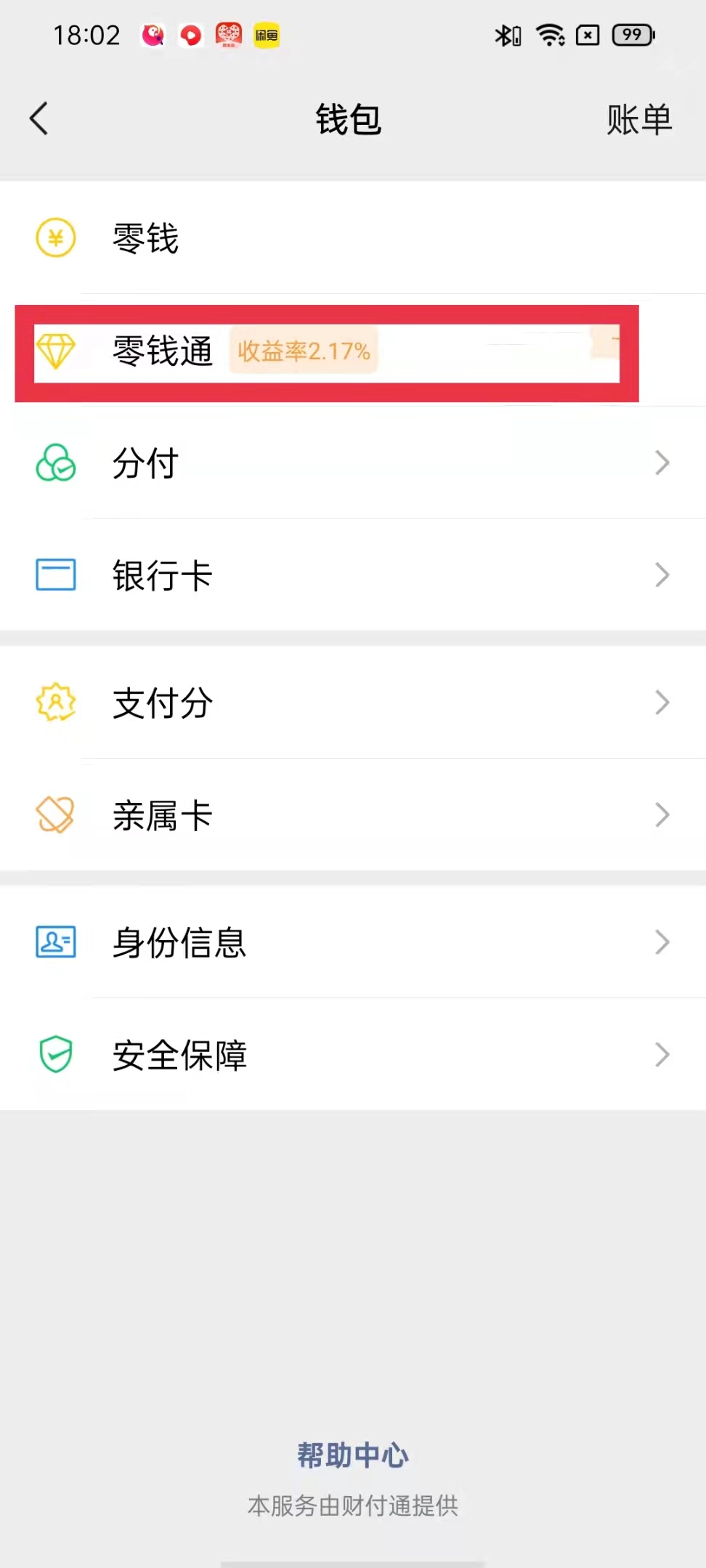The height and width of the screenshot is (1568, 706).
Task: View 银行卡 bank cards
Action: 353,576
